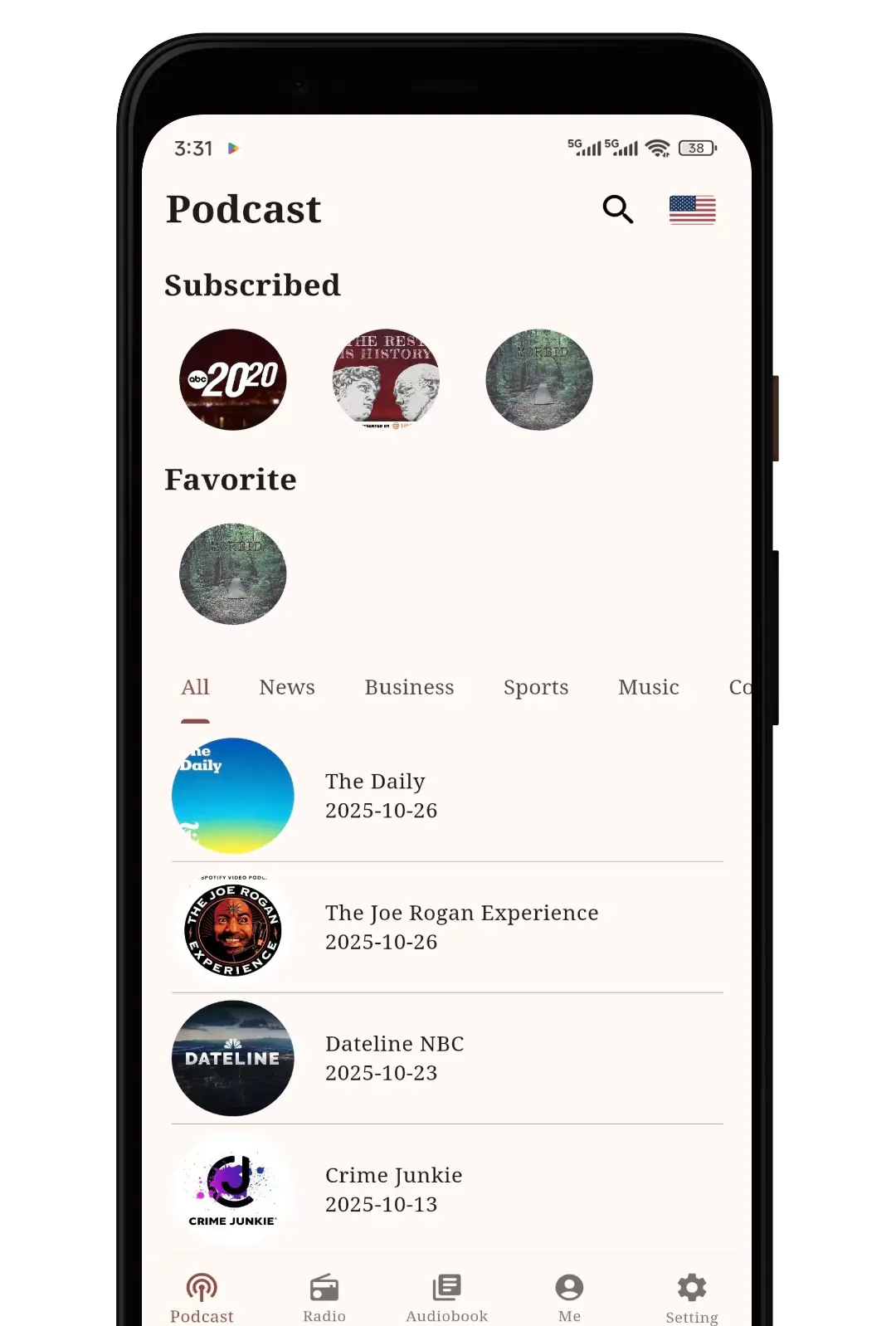Open Dateline NBC podcast
The width and height of the screenshot is (896, 1326).
tap(394, 1058)
